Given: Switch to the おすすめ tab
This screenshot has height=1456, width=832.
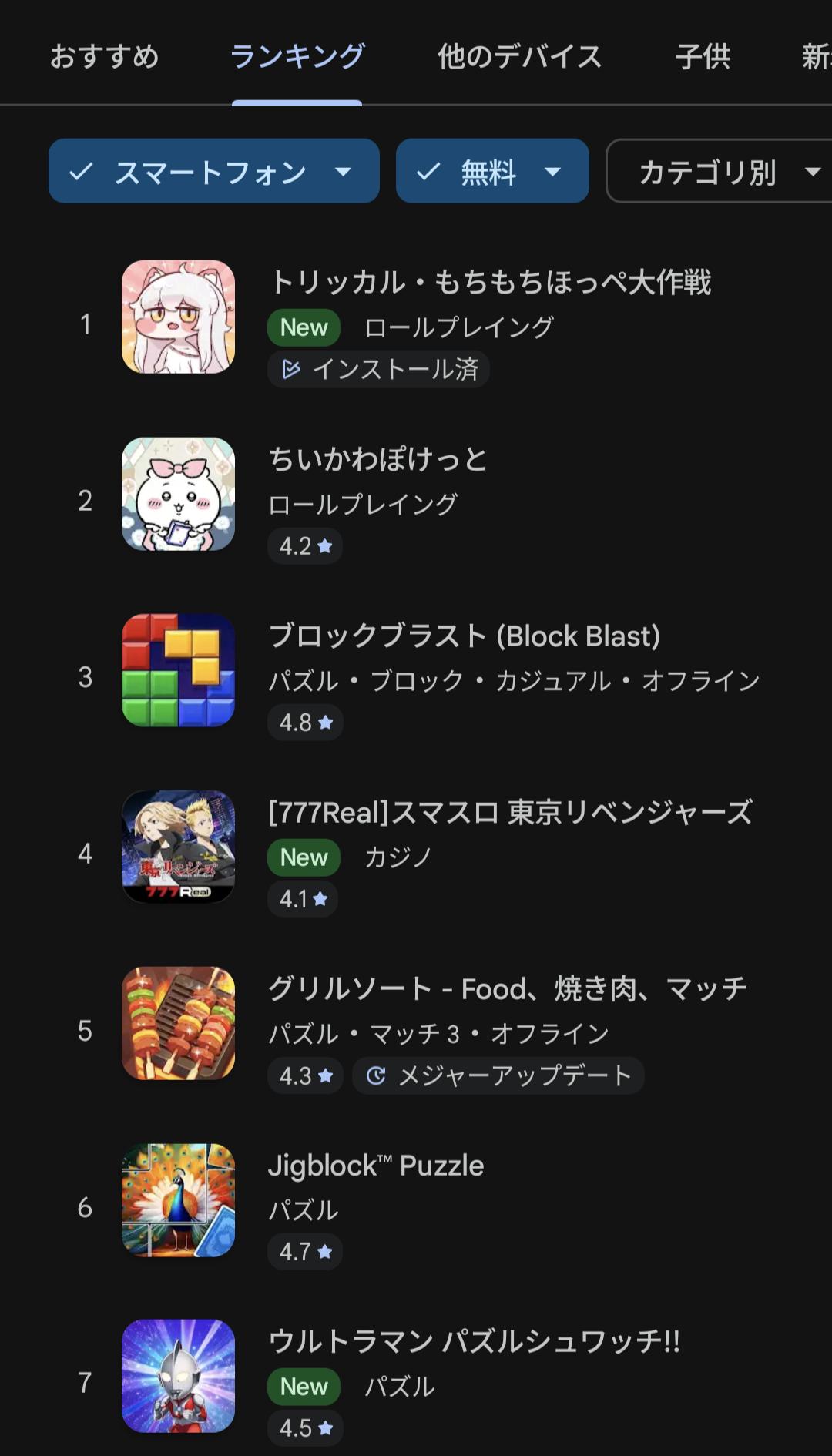Looking at the screenshot, I should [x=104, y=56].
